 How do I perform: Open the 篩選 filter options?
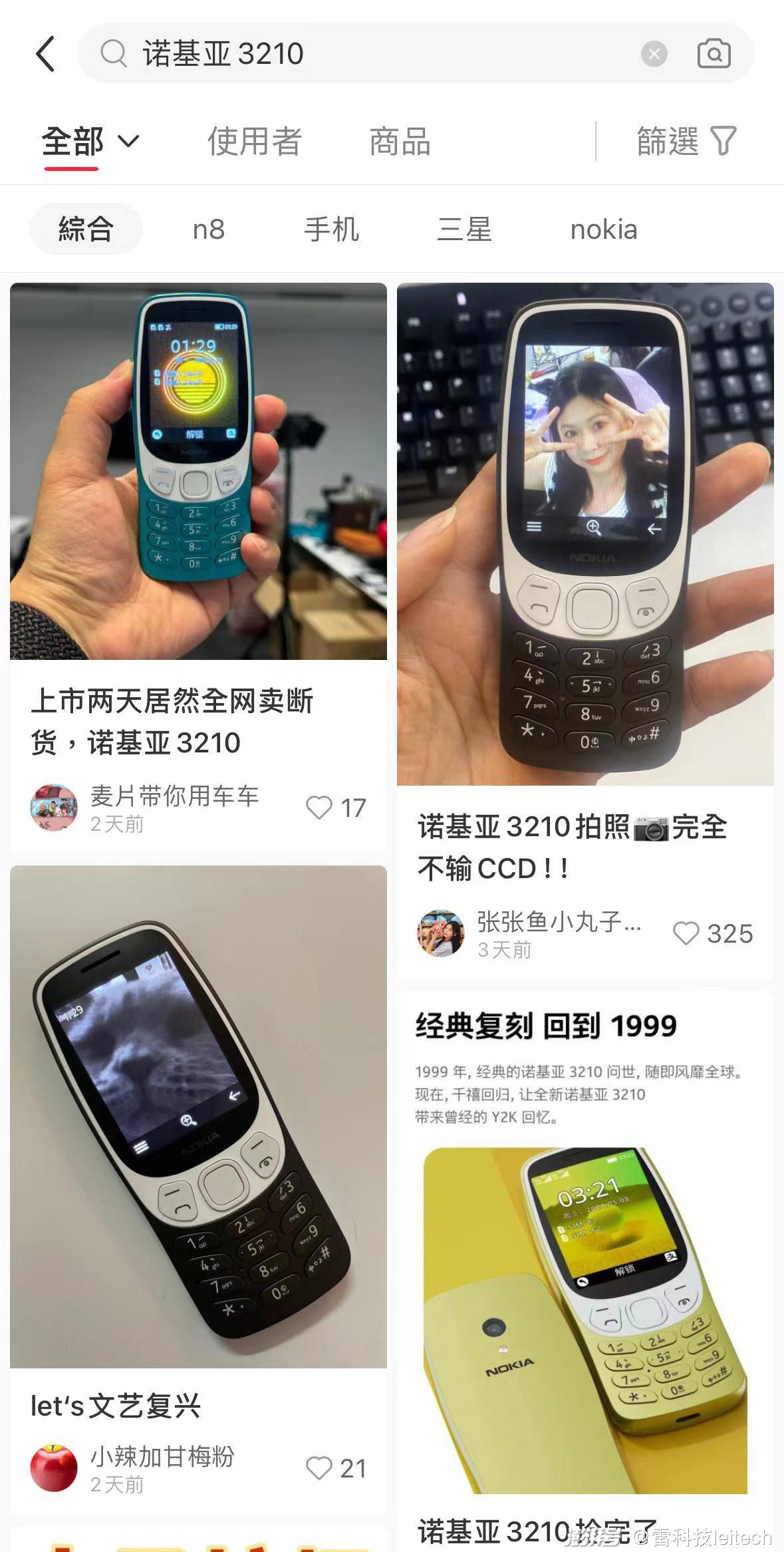(686, 142)
